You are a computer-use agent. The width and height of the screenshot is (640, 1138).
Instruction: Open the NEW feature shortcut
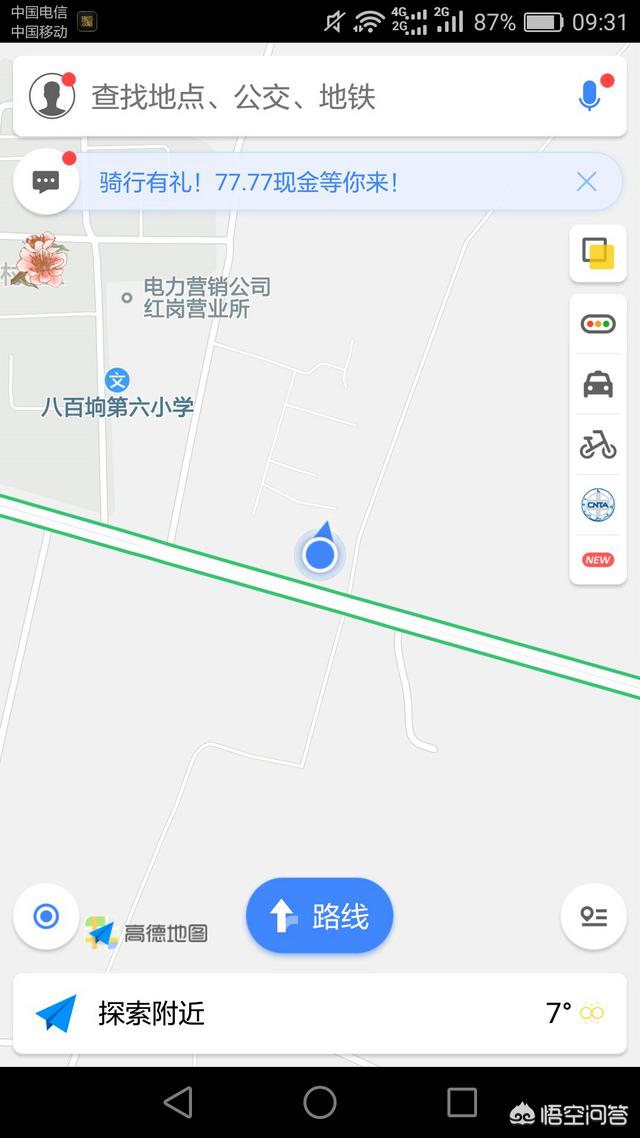coord(598,560)
